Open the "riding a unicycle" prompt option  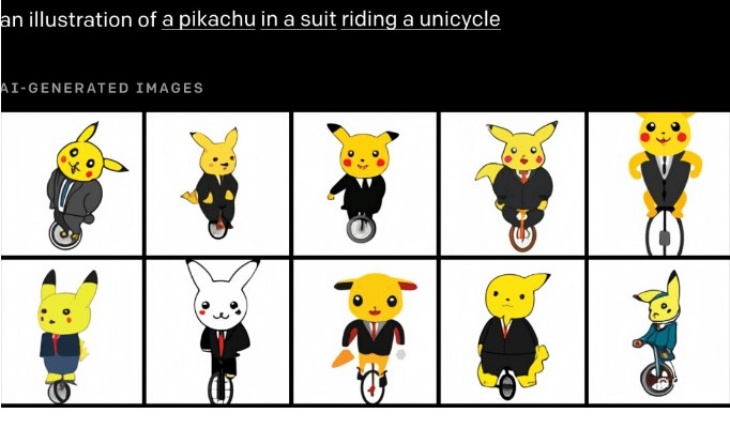pos(420,20)
